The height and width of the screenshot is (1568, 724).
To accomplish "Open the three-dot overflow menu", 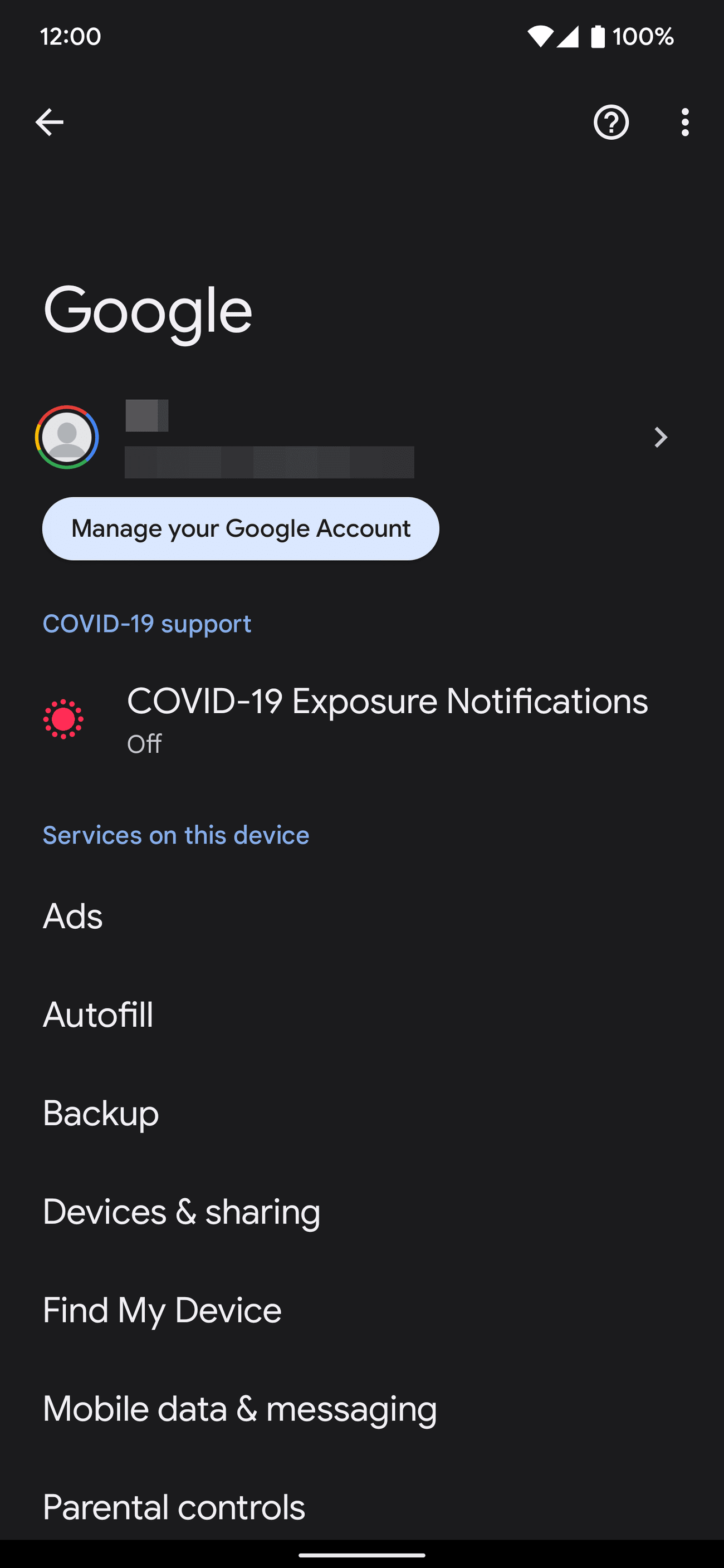I will (684, 122).
